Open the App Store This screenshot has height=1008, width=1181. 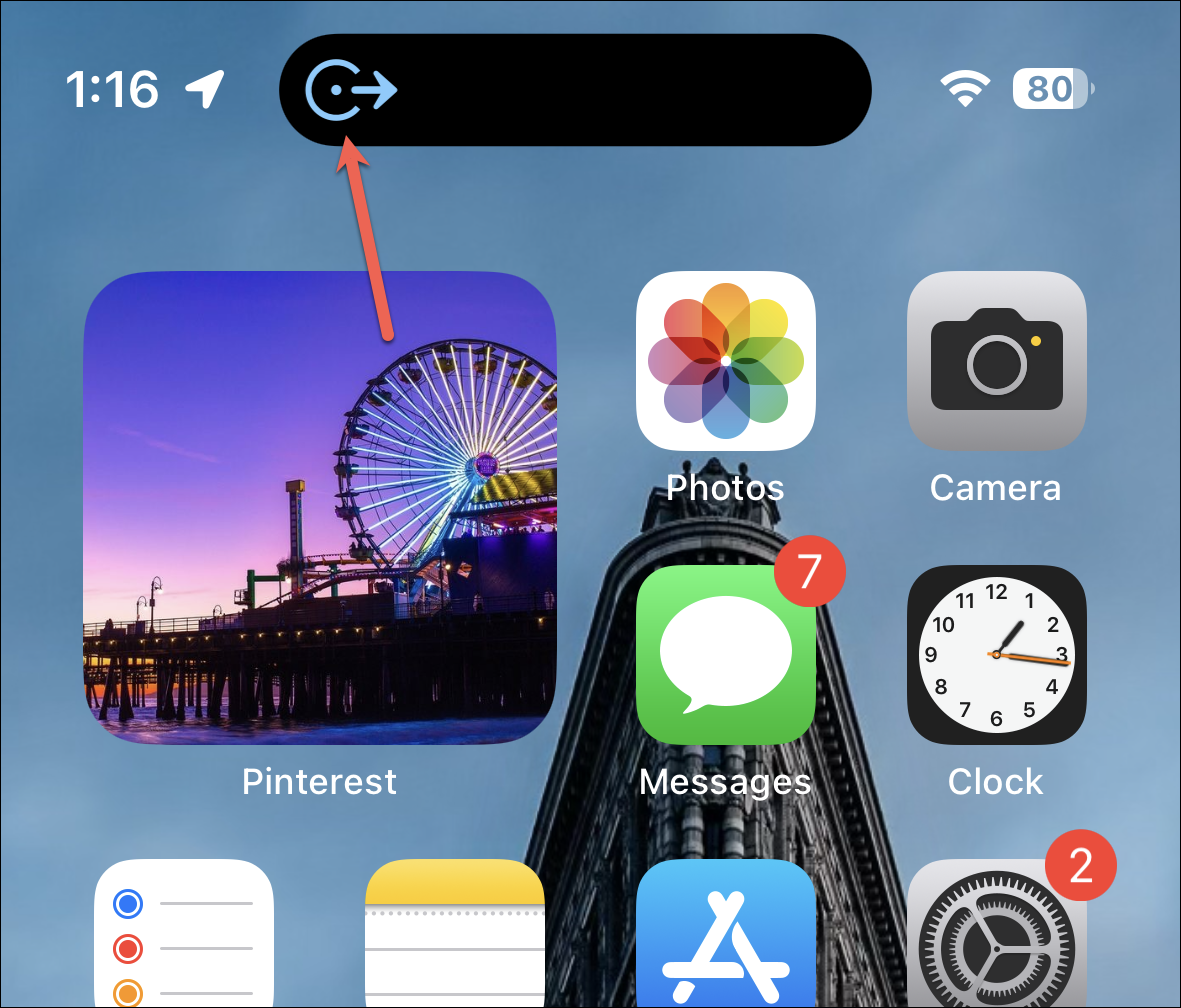coord(725,933)
